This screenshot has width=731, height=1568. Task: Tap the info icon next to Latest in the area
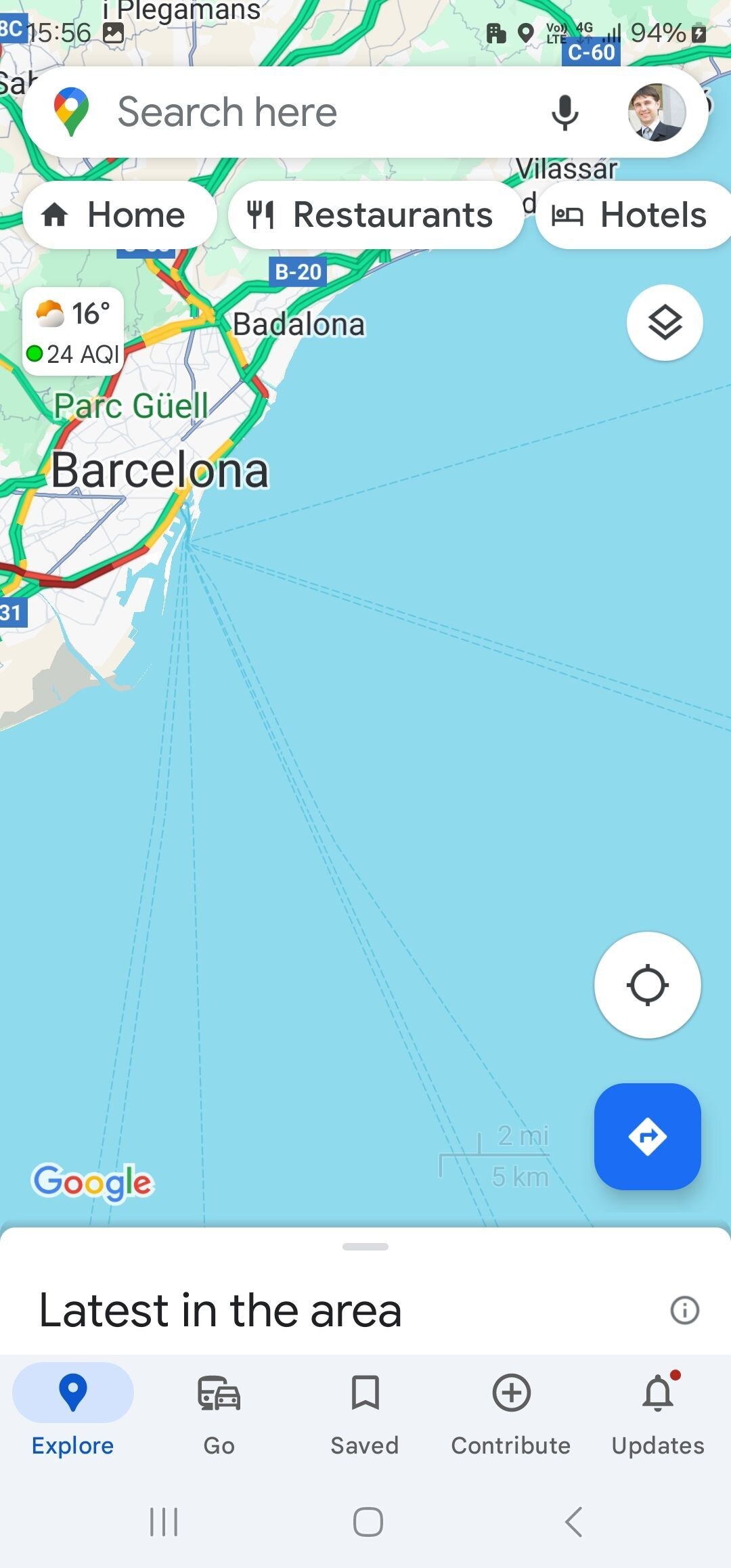684,1309
